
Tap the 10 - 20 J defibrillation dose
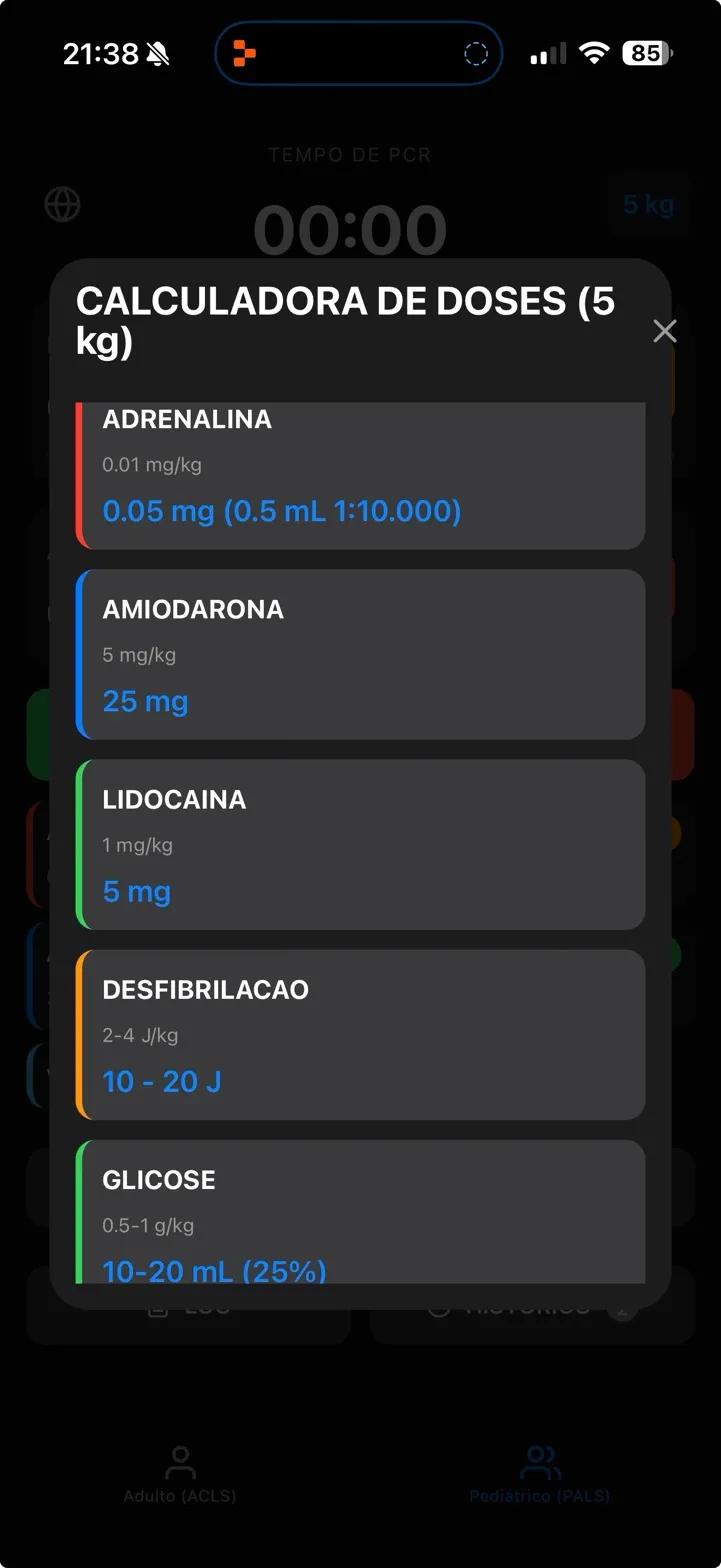162,1081
